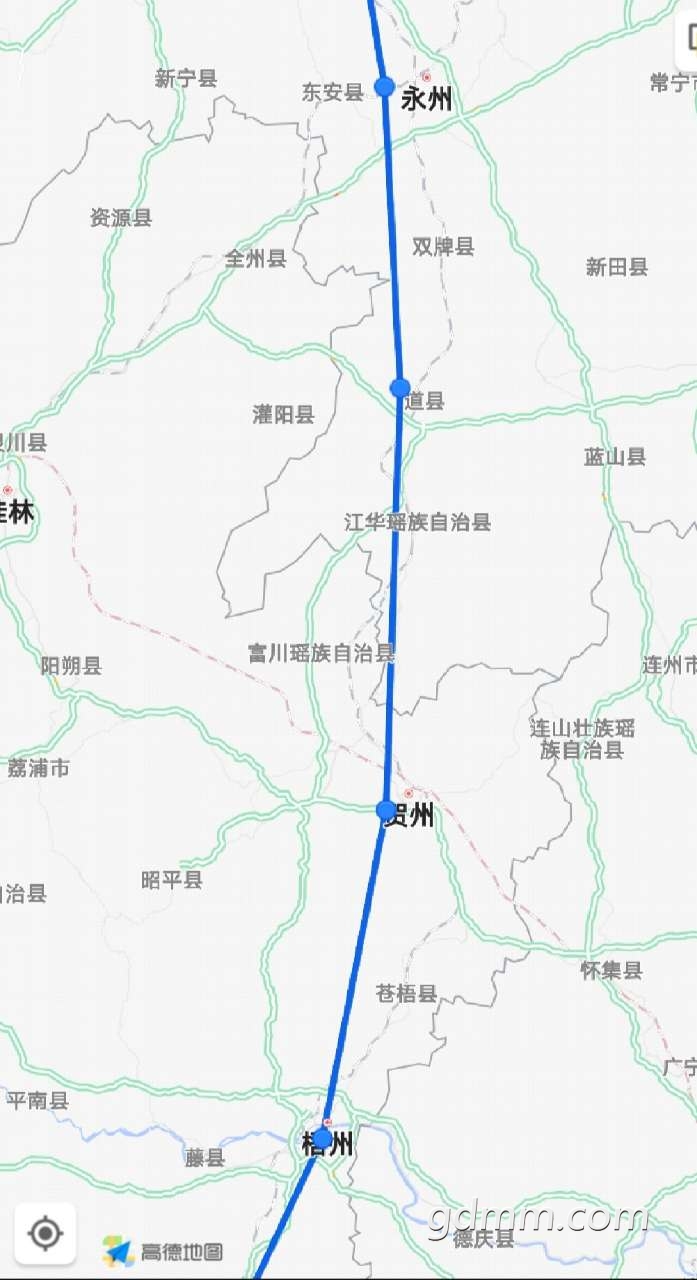Select the route waypoint at 梧州
This screenshot has height=1280, width=697.
pyautogui.click(x=322, y=1139)
